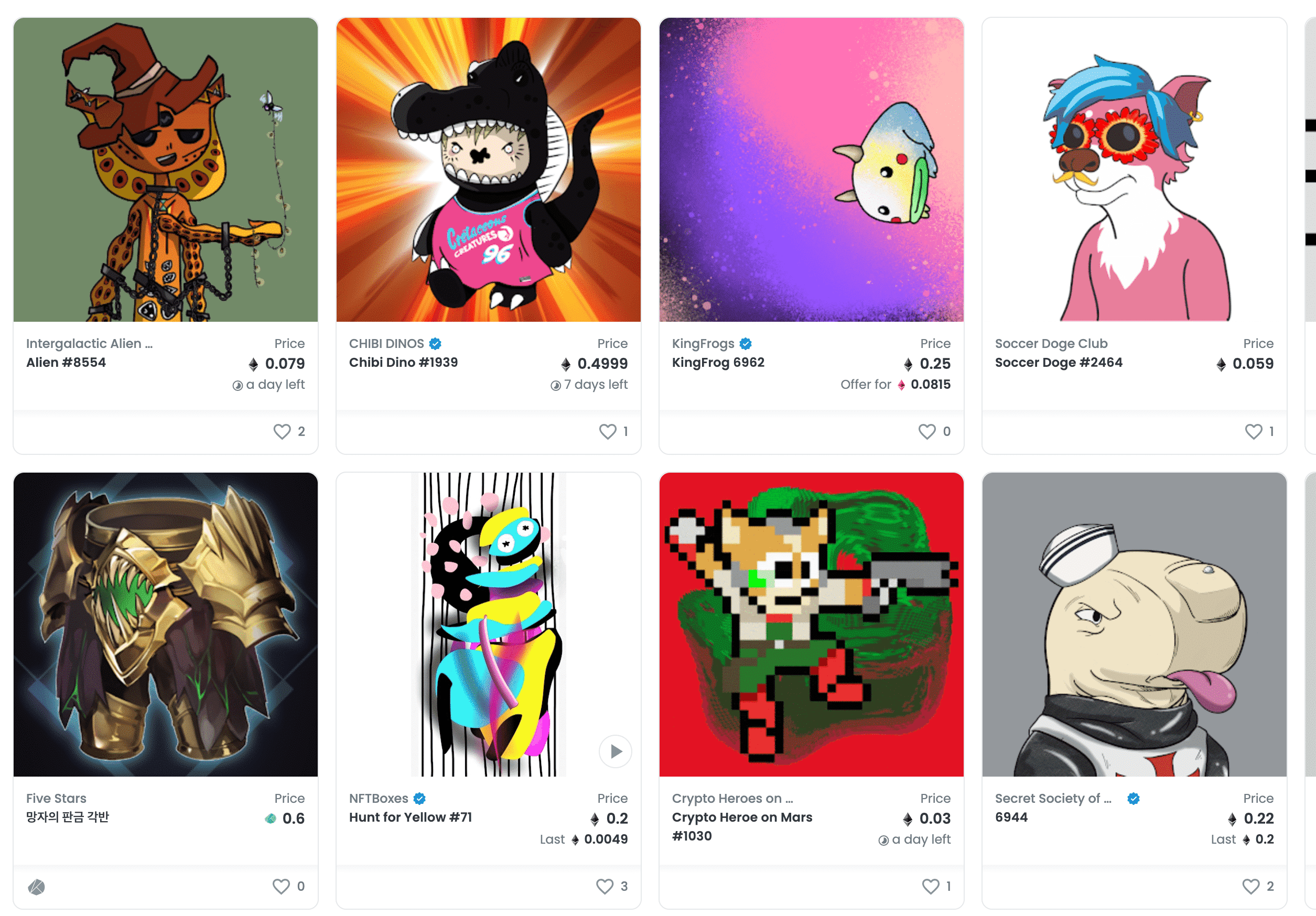Open the KingFrog 6962 card
The height and width of the screenshot is (916, 1316).
[811, 170]
